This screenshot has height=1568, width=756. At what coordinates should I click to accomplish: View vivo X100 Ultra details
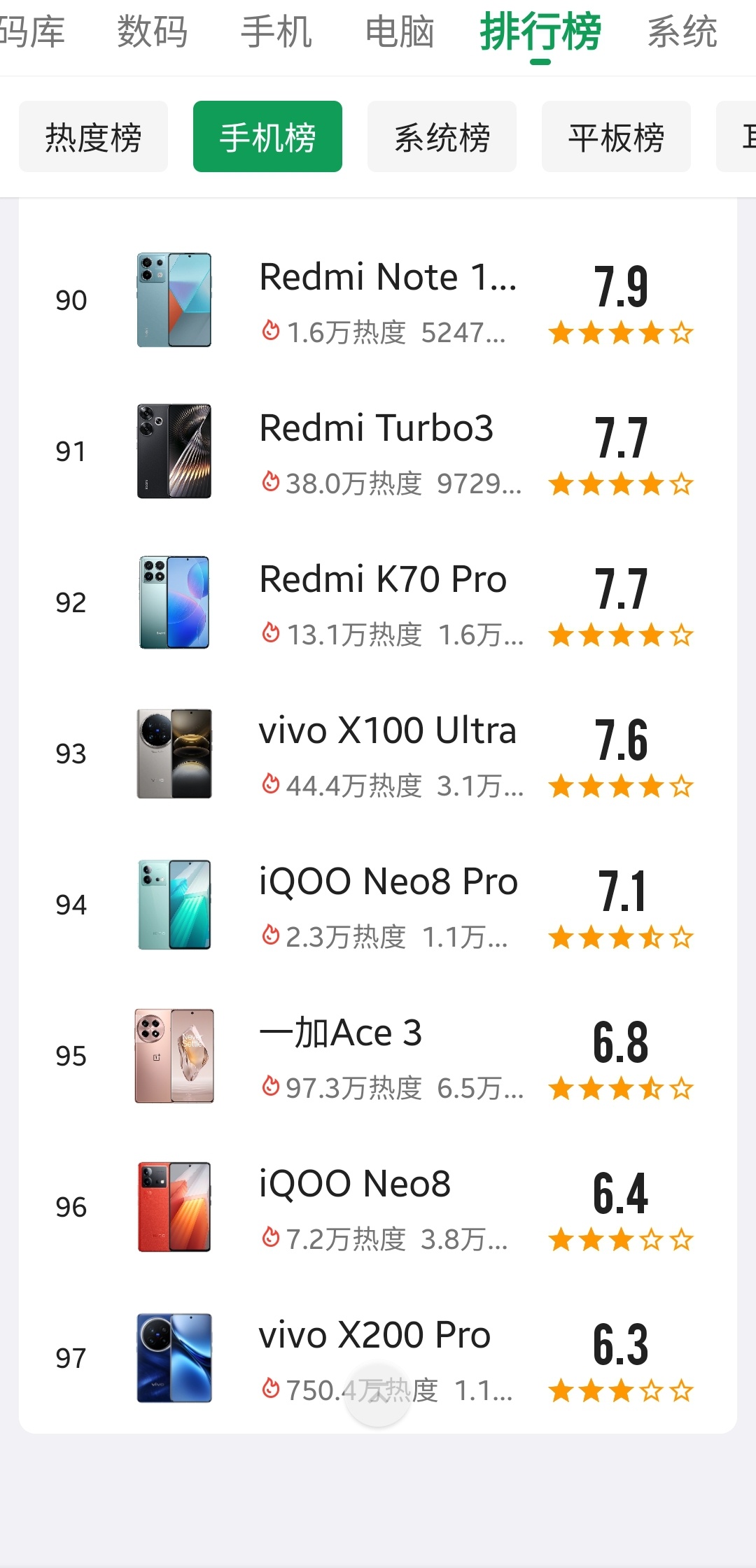click(378, 754)
